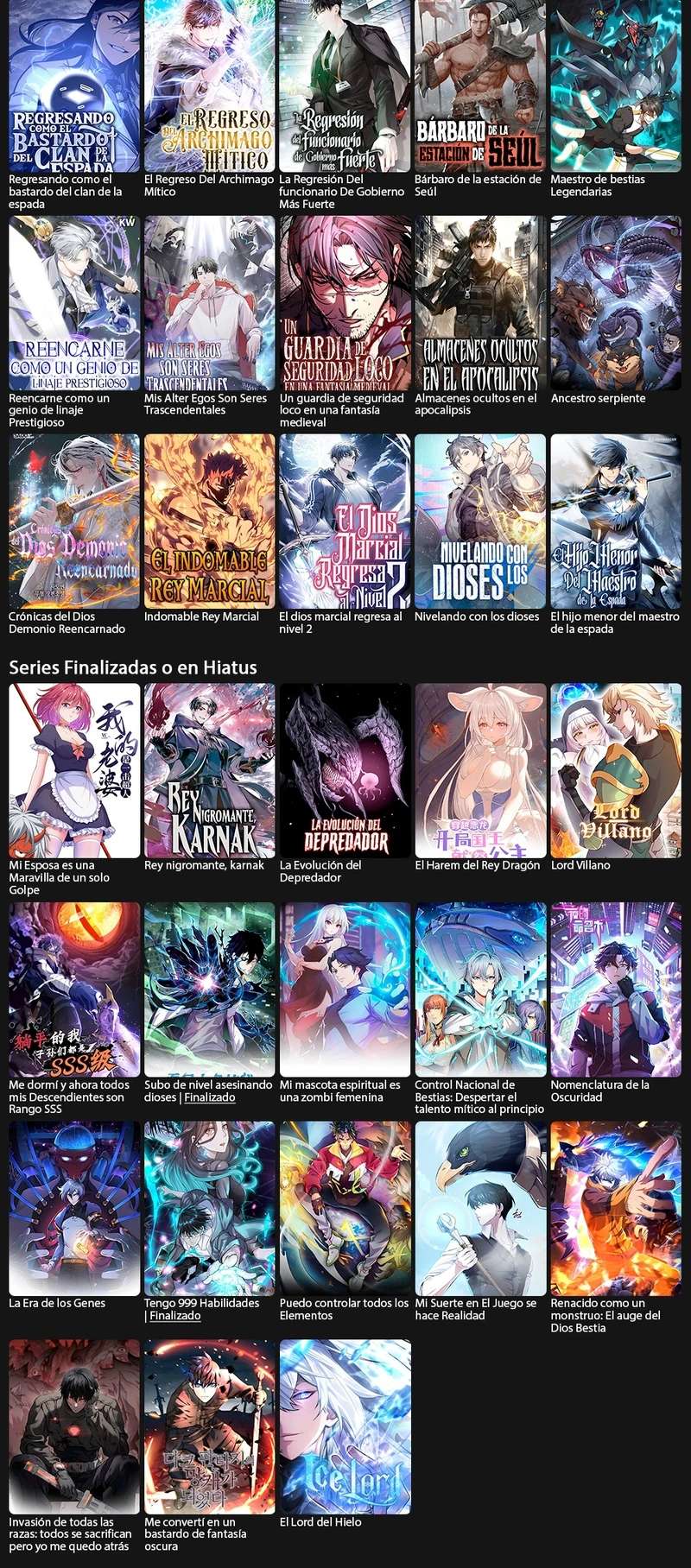Viewport: 691px width, 1568px height.
Task: Select Lord Villano cover
Action: 616,770
